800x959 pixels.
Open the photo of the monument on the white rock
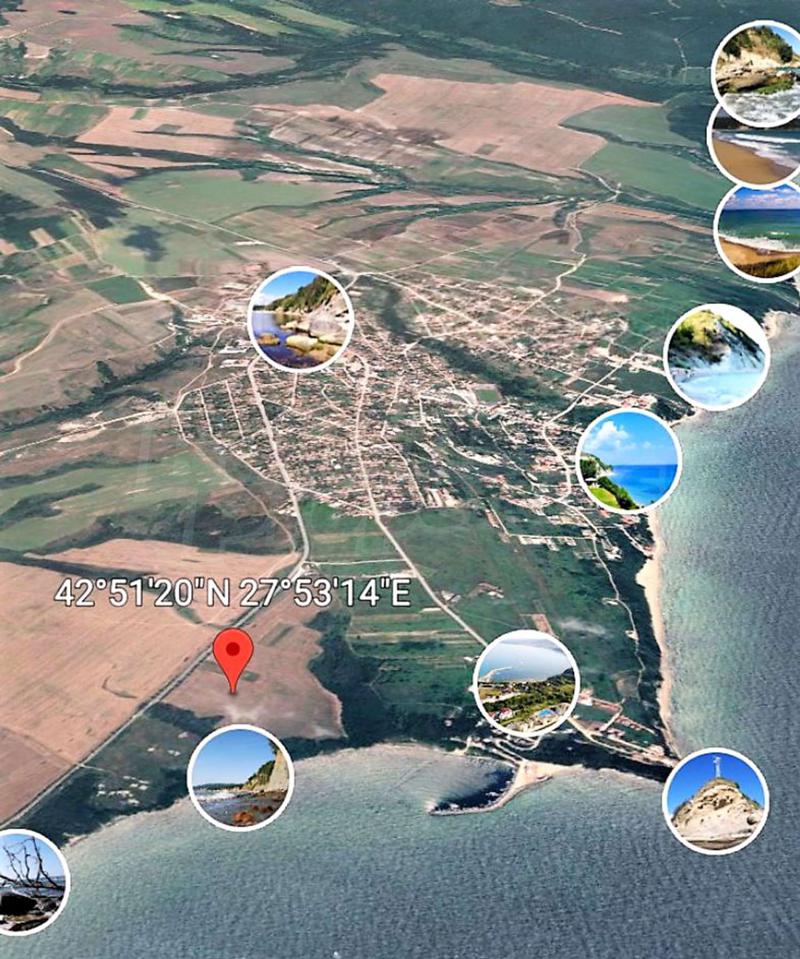coord(716,801)
